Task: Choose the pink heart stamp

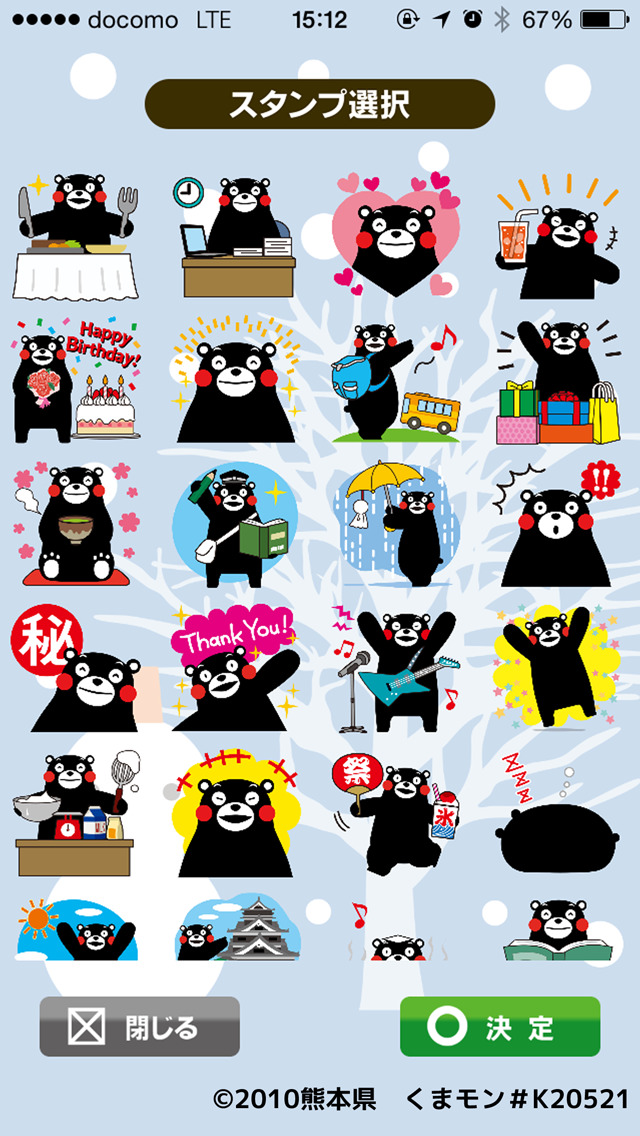Action: [x=398, y=236]
